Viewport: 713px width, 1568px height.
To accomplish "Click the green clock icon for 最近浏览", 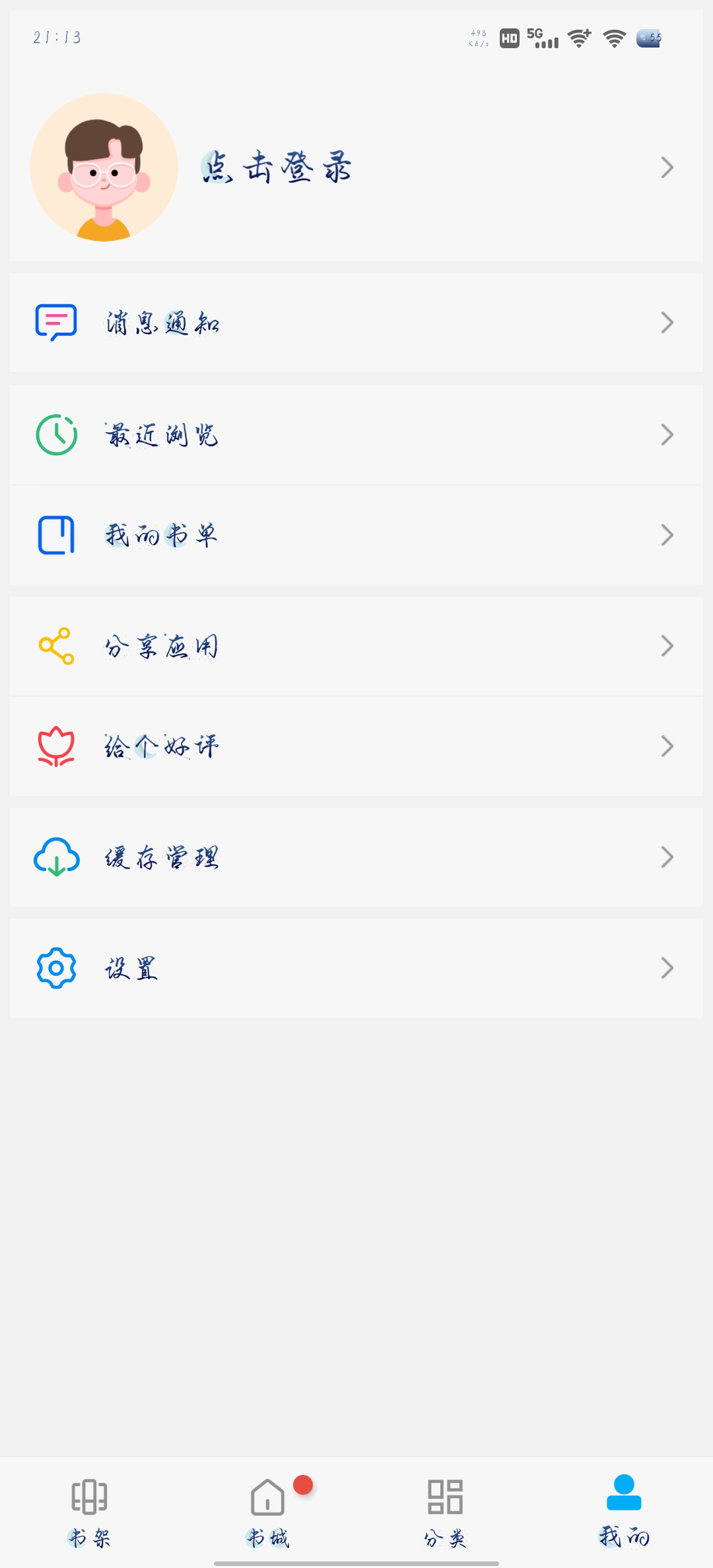I will (56, 434).
